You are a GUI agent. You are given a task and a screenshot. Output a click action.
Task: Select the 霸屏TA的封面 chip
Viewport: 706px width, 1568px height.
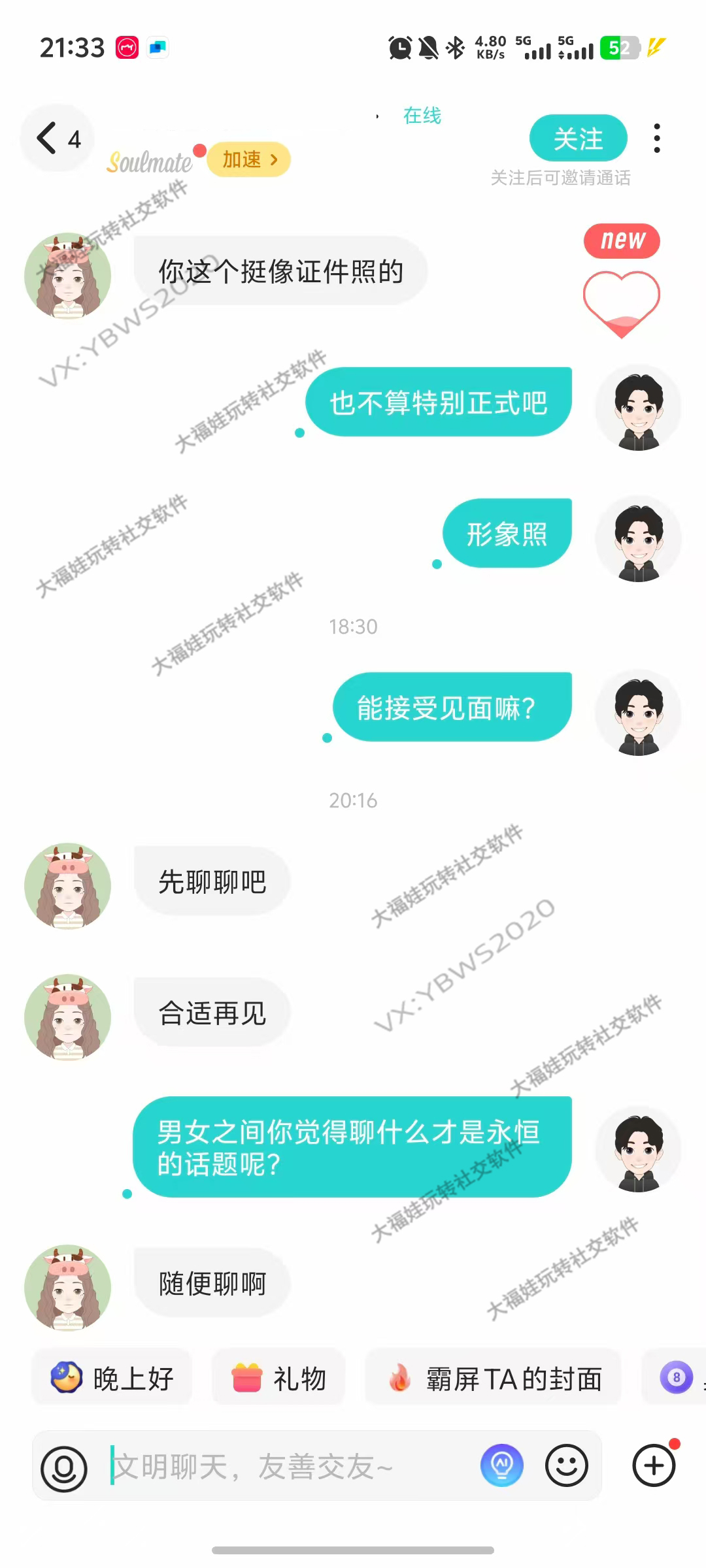point(494,1379)
